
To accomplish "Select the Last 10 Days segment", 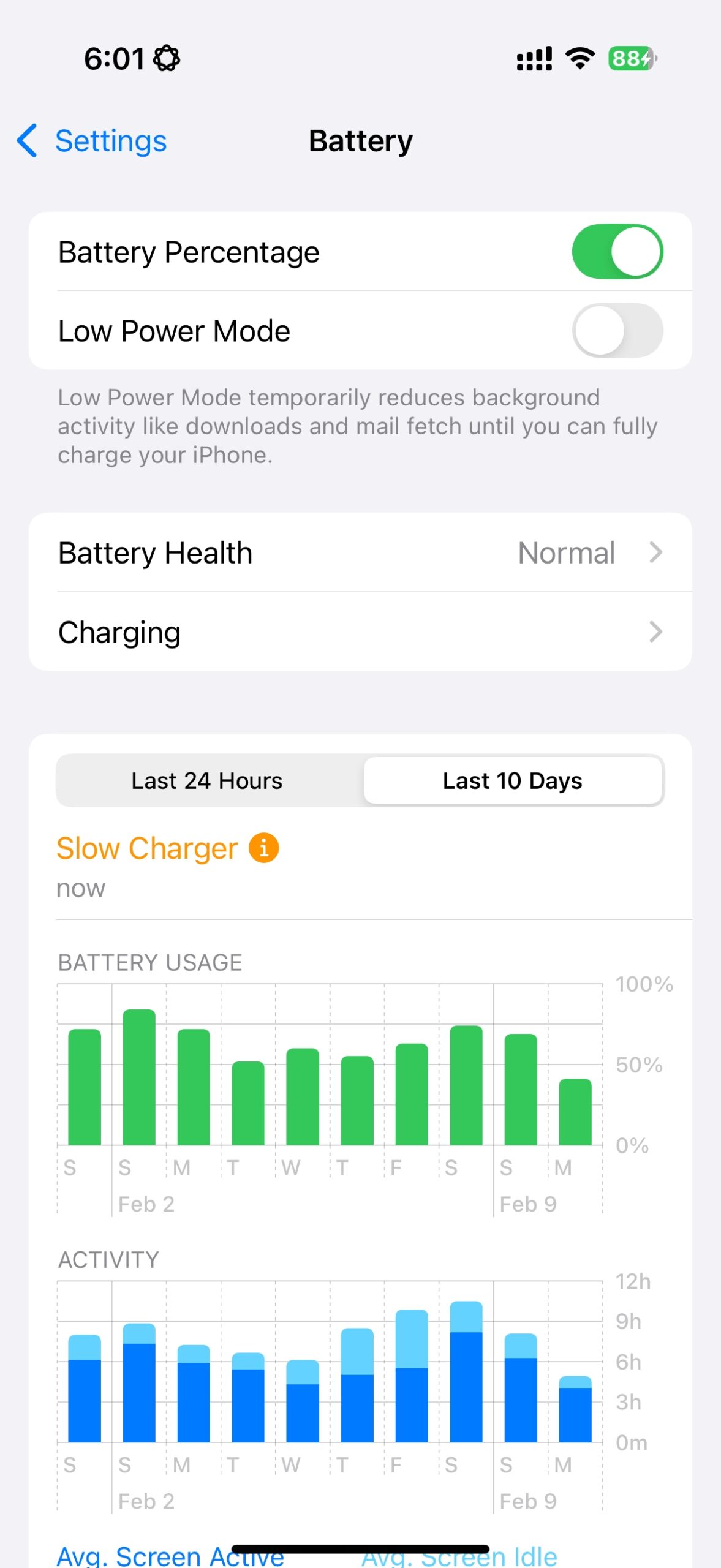I will tap(512, 781).
